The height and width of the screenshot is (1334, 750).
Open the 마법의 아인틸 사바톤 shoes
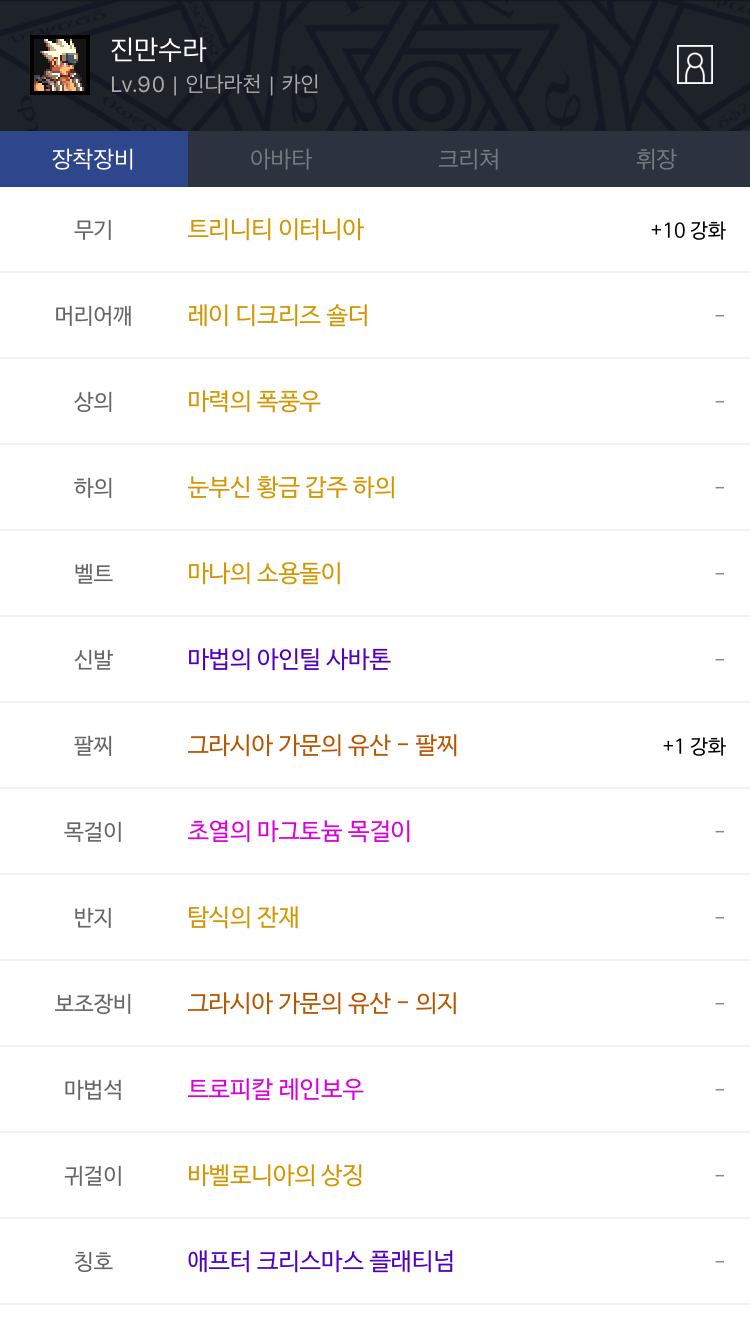[x=289, y=659]
